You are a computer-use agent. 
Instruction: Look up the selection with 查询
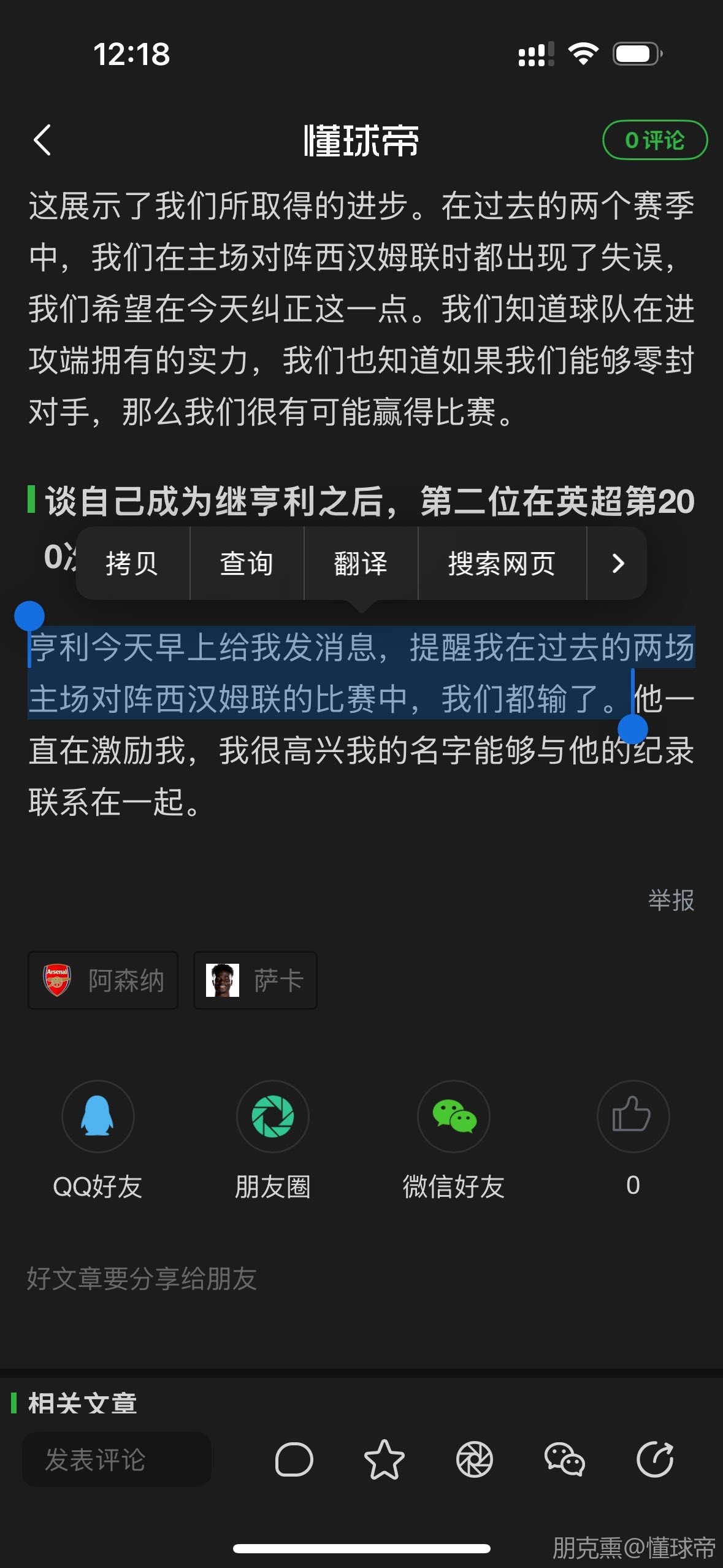coord(247,563)
